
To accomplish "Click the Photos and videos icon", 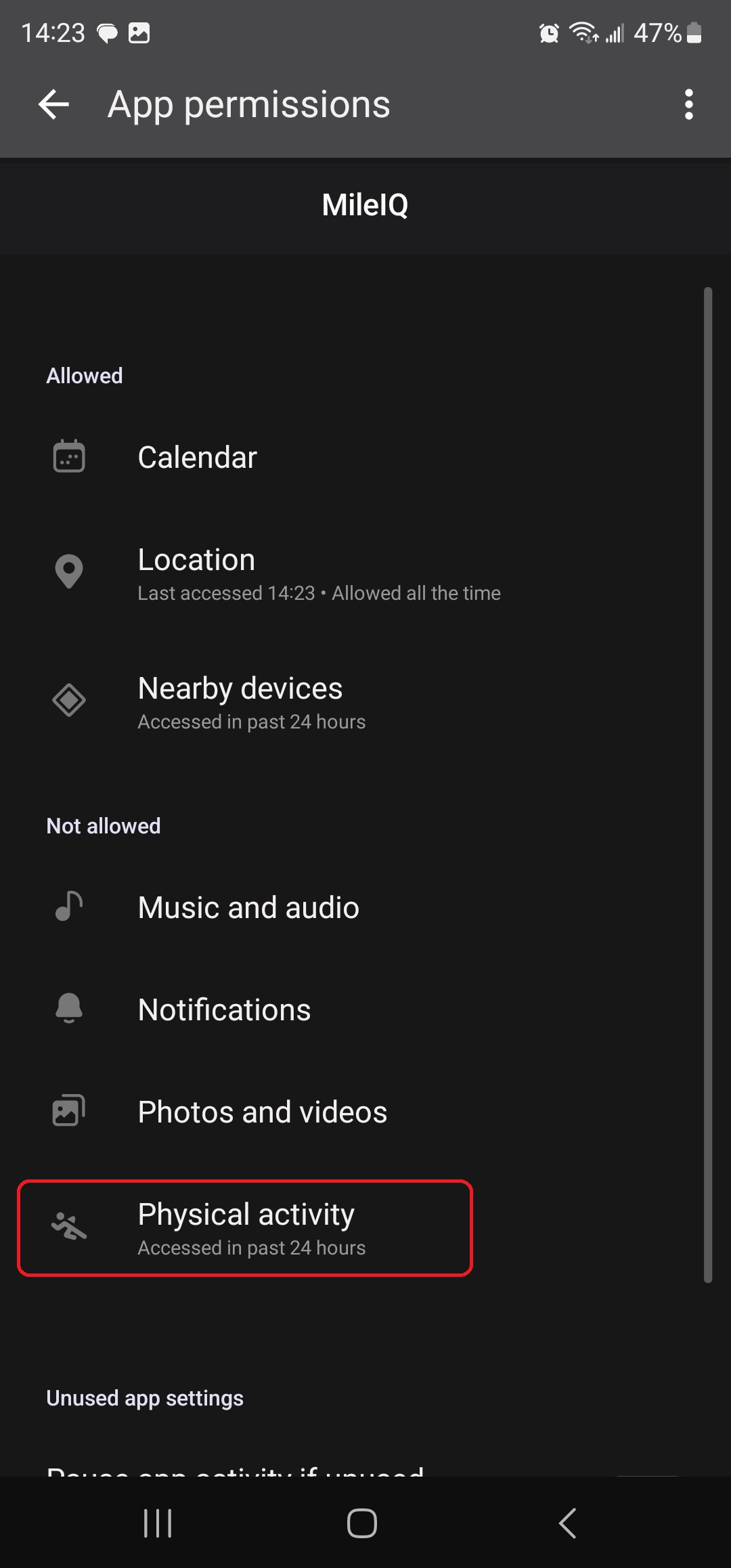I will point(68,1110).
